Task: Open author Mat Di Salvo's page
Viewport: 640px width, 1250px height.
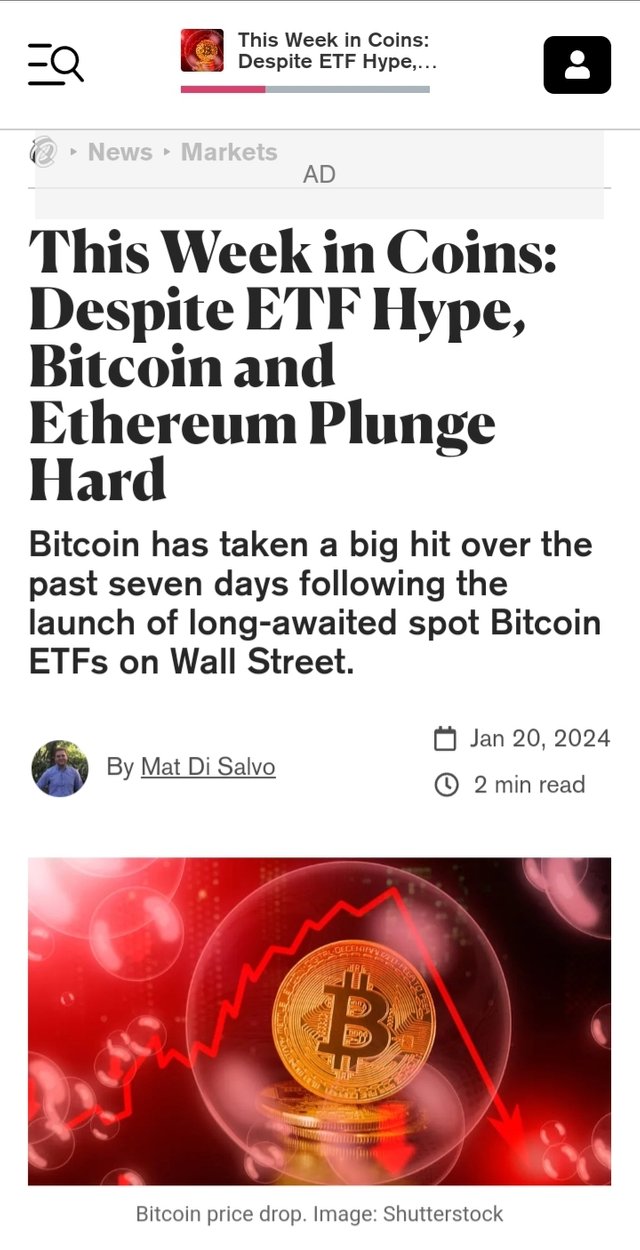Action: (208, 767)
